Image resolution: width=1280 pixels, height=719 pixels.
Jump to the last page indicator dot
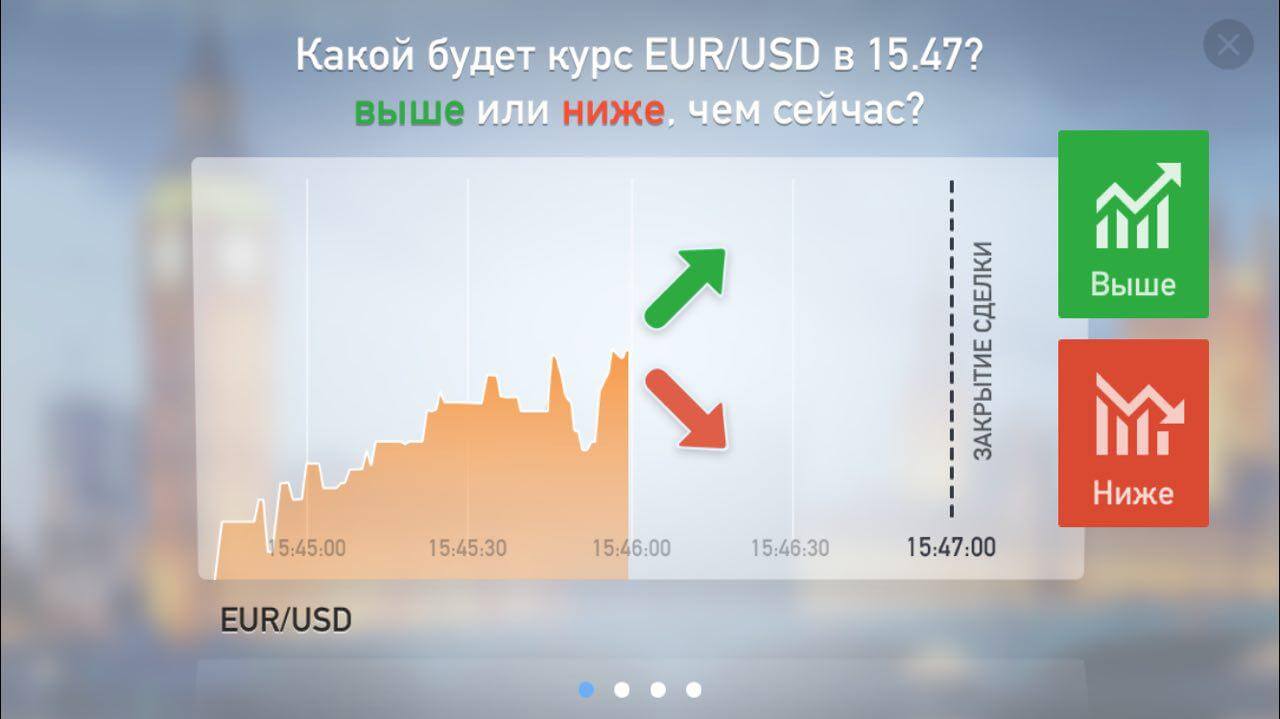click(x=694, y=689)
